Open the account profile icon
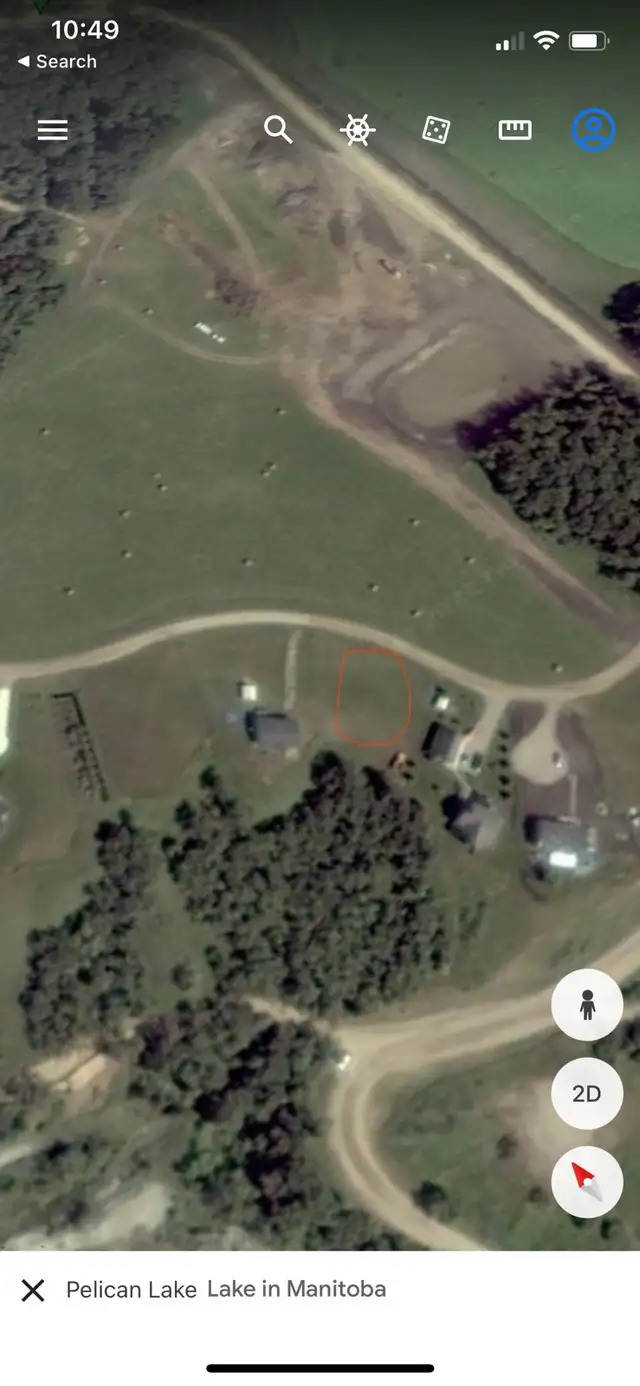The width and height of the screenshot is (640, 1386). click(x=593, y=130)
